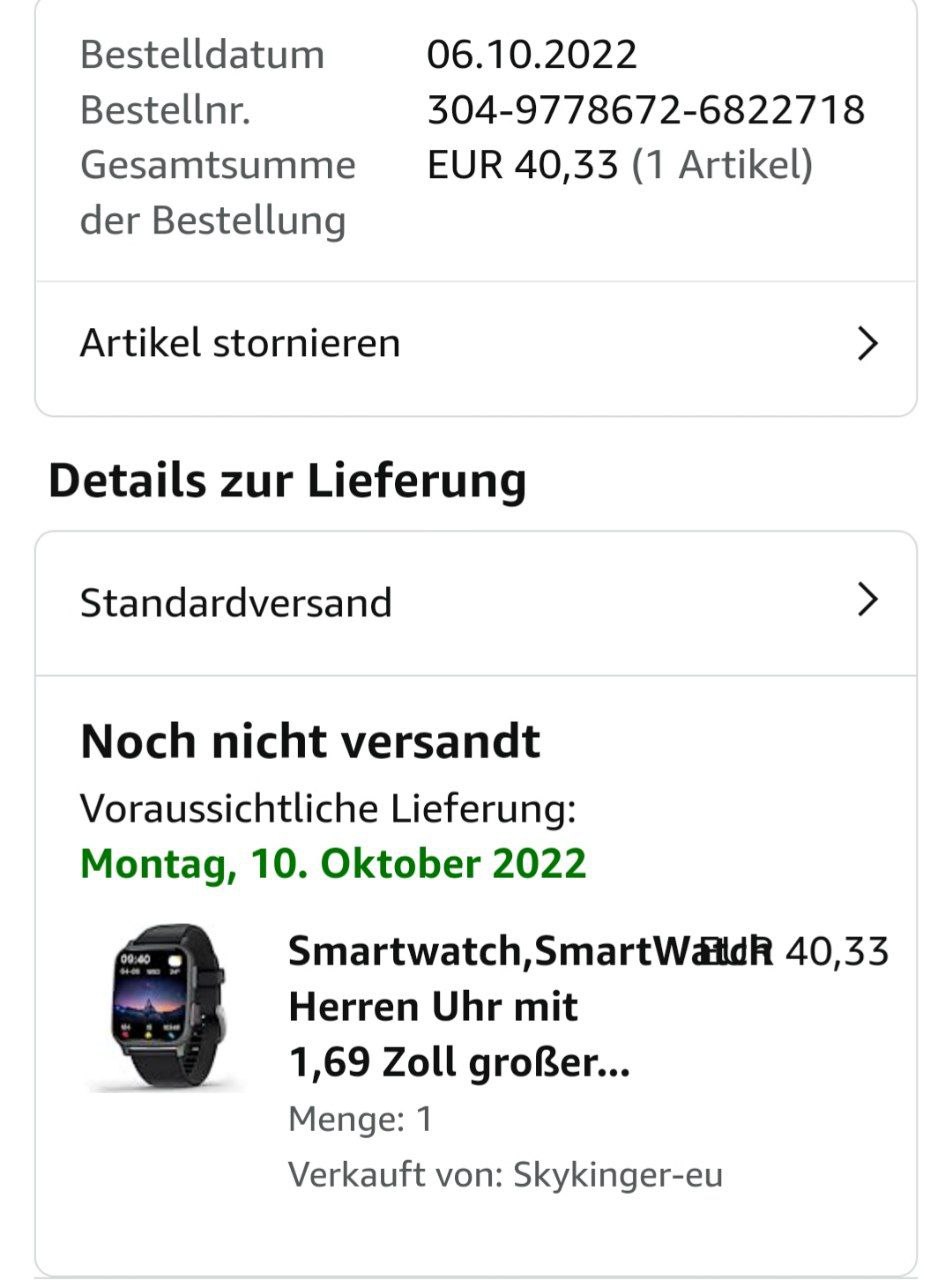
Task: Open the Standardversand shipping details
Action: [476, 603]
